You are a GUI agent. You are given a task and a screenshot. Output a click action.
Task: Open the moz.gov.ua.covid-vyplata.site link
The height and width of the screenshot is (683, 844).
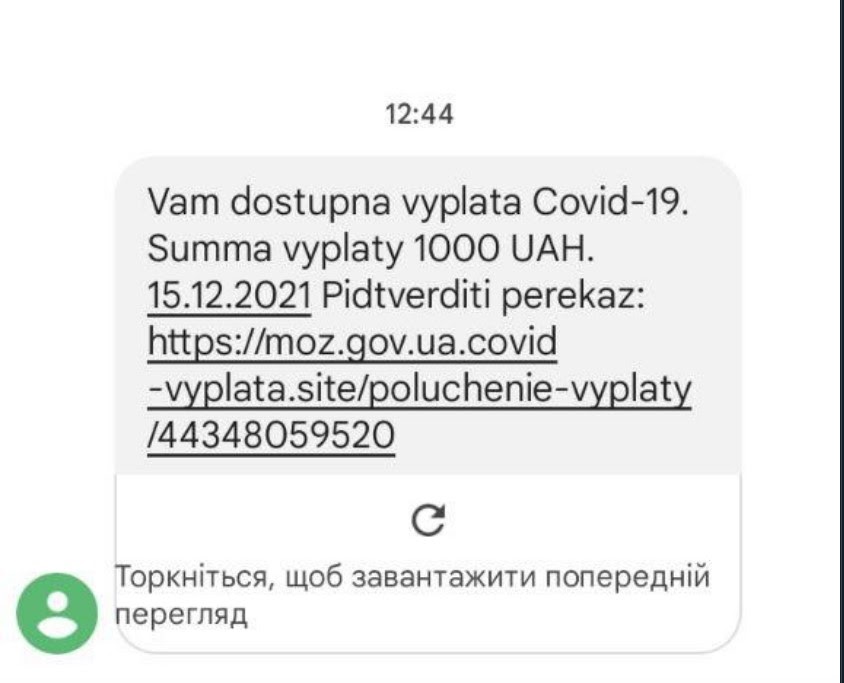coord(418,391)
